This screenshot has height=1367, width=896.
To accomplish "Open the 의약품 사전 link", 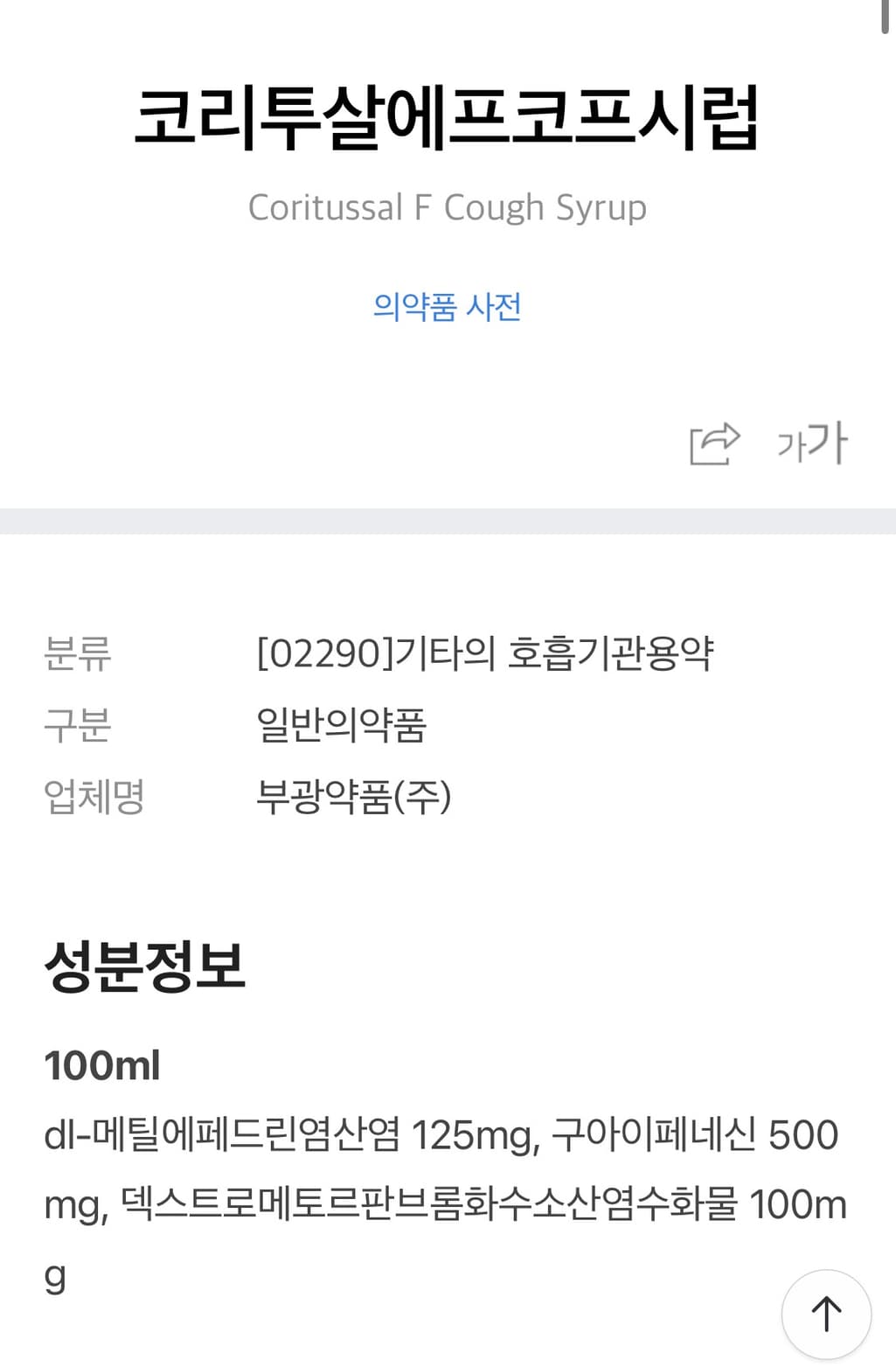I will (x=447, y=307).
